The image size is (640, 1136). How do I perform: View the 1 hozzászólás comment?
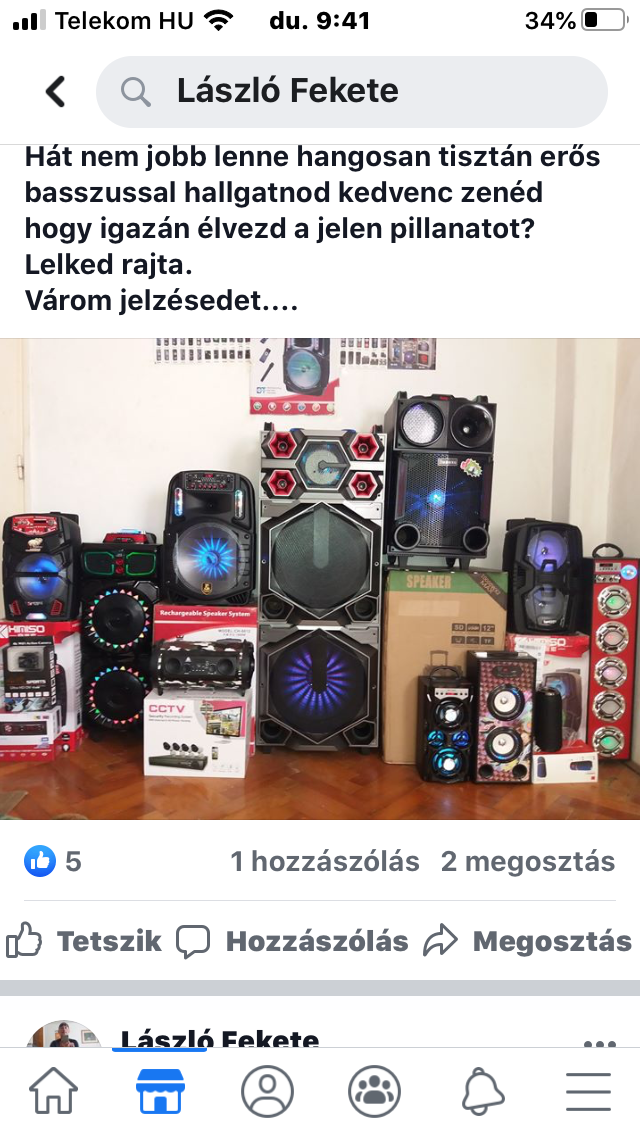click(x=325, y=862)
